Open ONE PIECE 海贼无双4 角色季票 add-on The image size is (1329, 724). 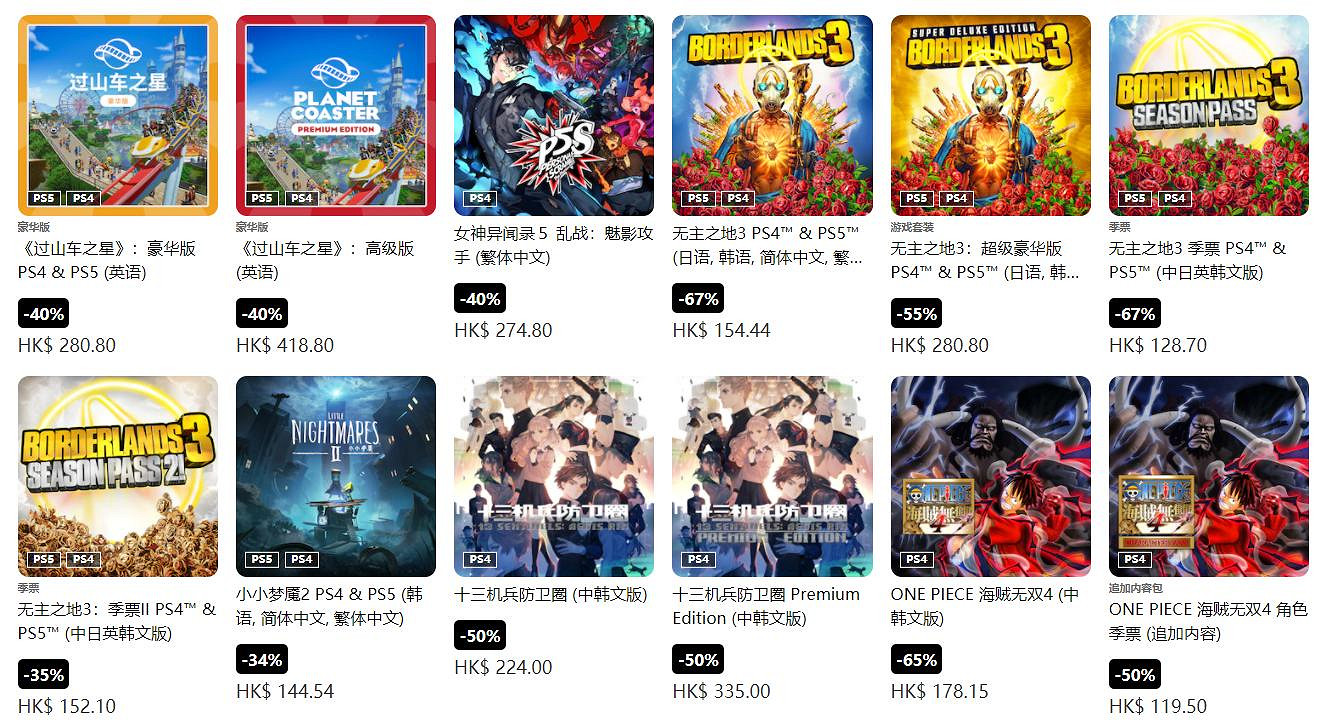1208,476
